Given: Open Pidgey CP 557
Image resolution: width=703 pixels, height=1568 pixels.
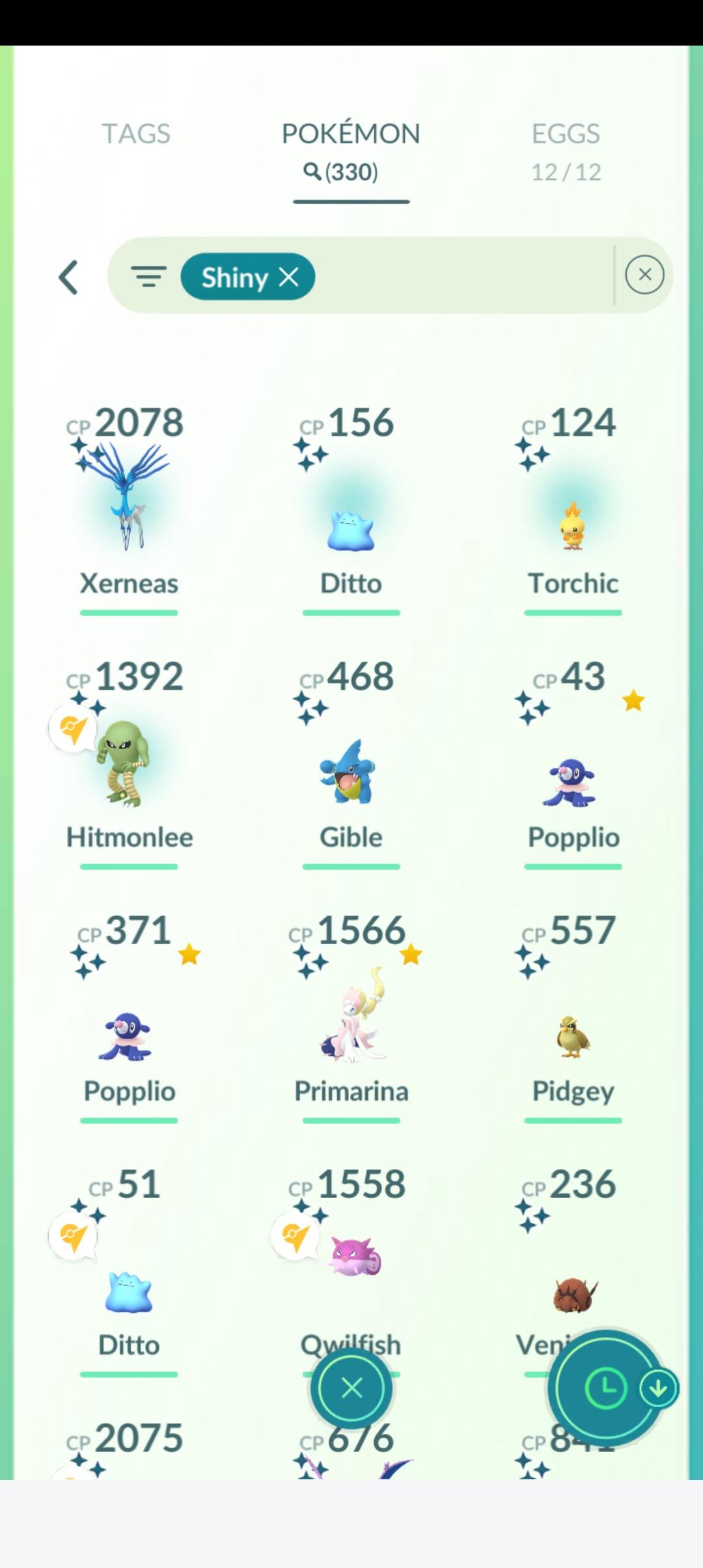Looking at the screenshot, I should coord(573,1035).
